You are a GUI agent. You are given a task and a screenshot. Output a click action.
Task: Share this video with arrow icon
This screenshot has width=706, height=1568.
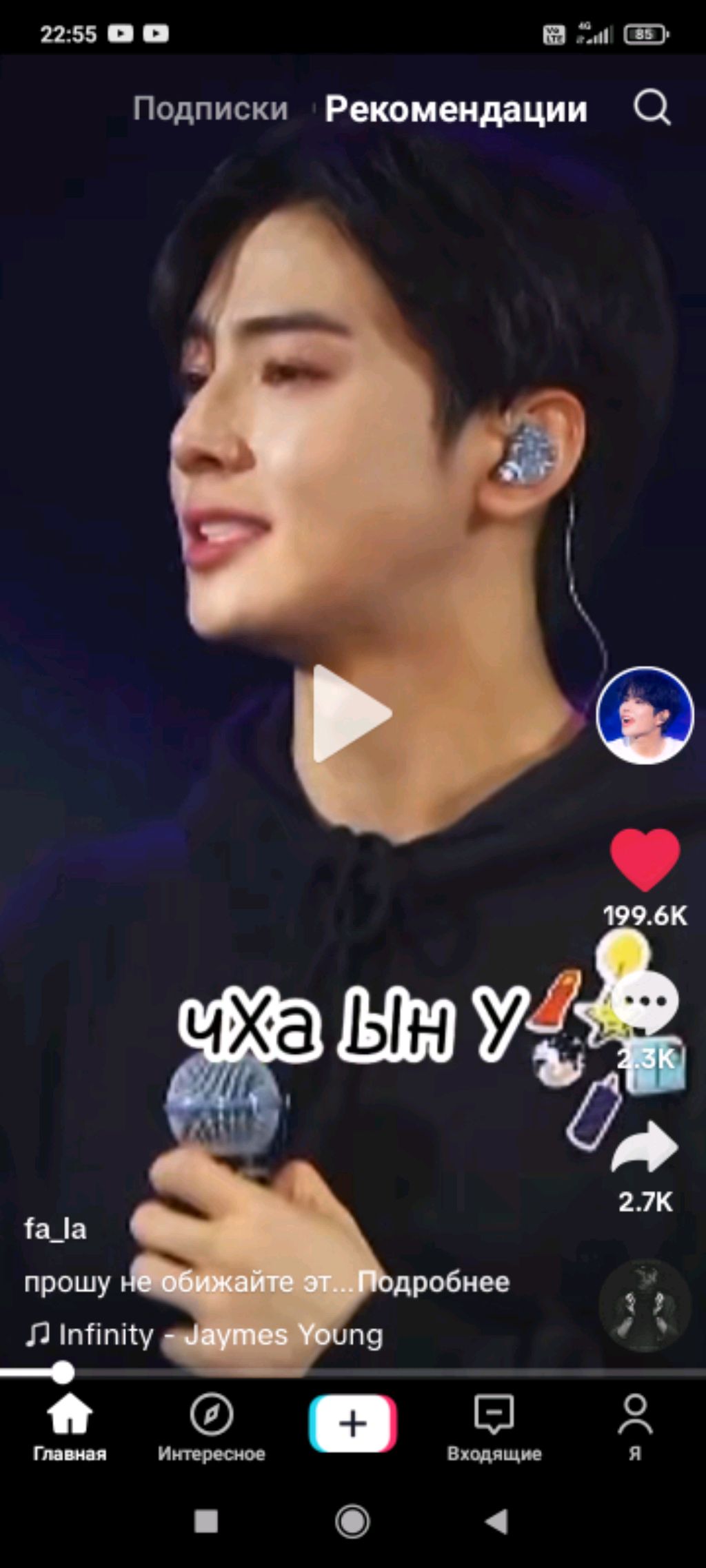(645, 1148)
